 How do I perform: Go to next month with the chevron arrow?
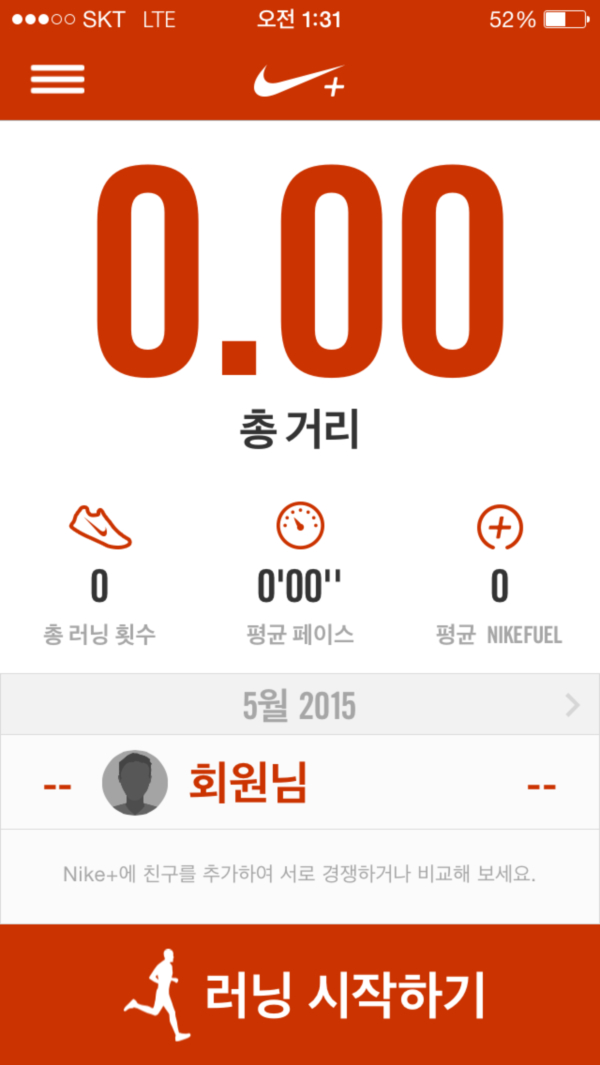[x=573, y=706]
